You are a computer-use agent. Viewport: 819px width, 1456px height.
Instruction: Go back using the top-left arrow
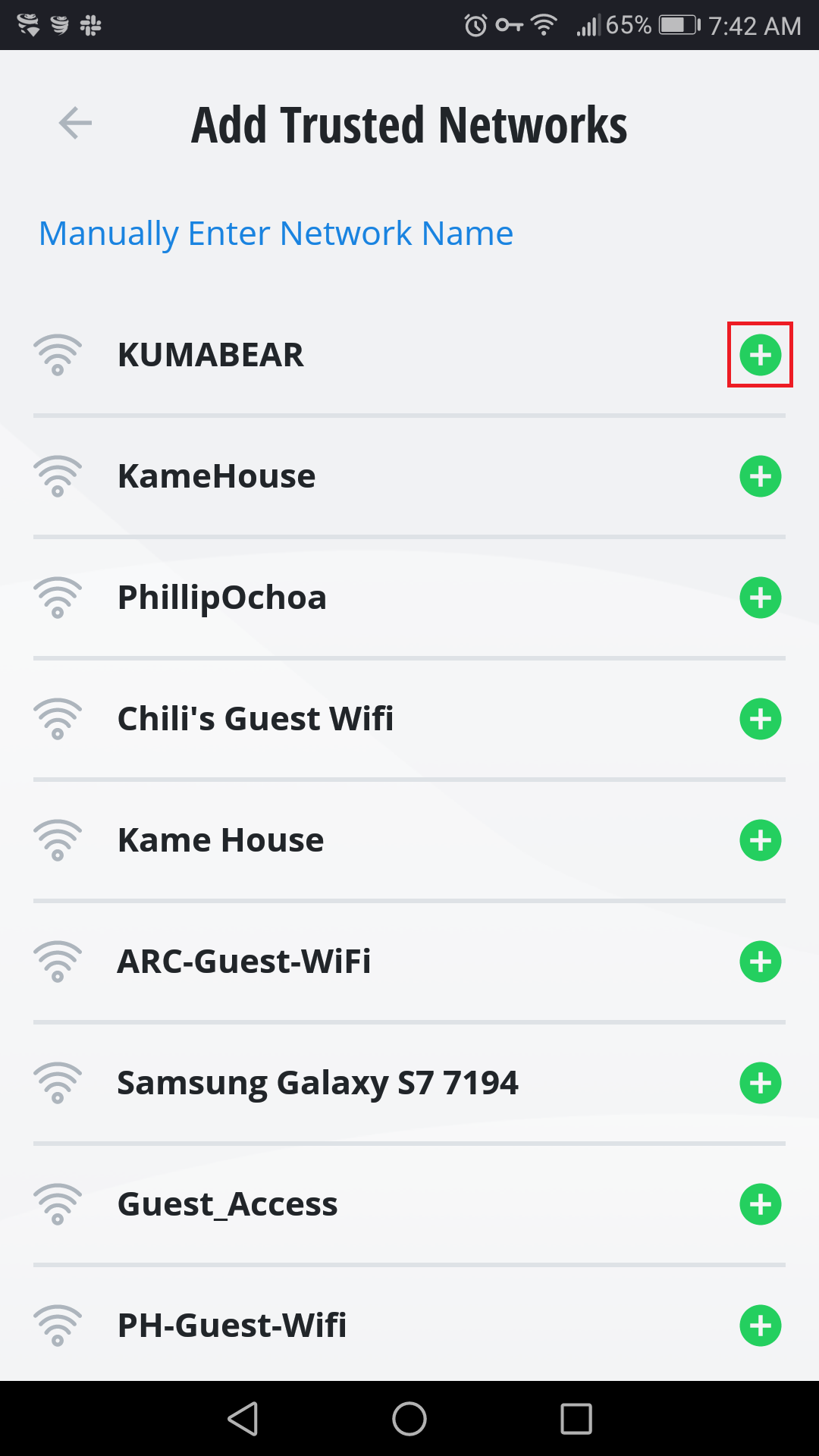pyautogui.click(x=75, y=123)
